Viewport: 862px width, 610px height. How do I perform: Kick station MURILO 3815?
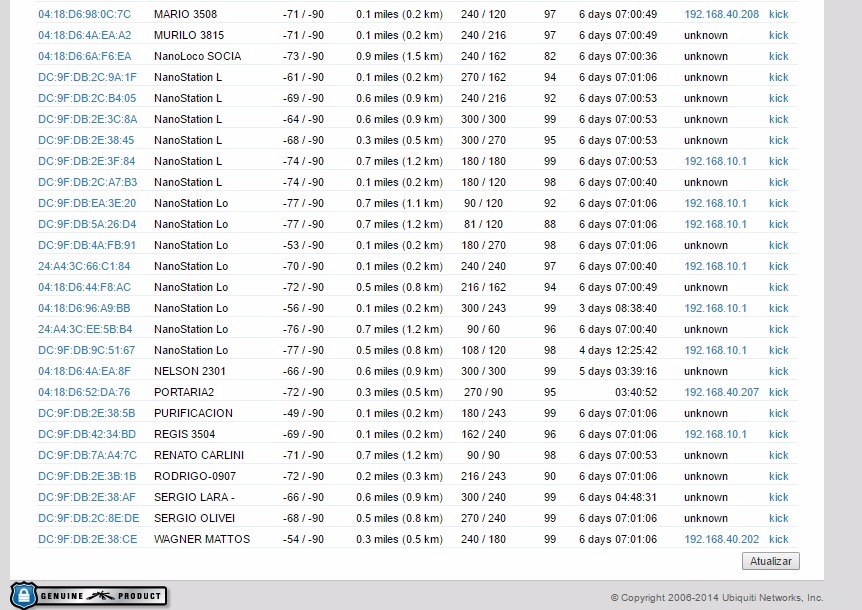tap(778, 35)
